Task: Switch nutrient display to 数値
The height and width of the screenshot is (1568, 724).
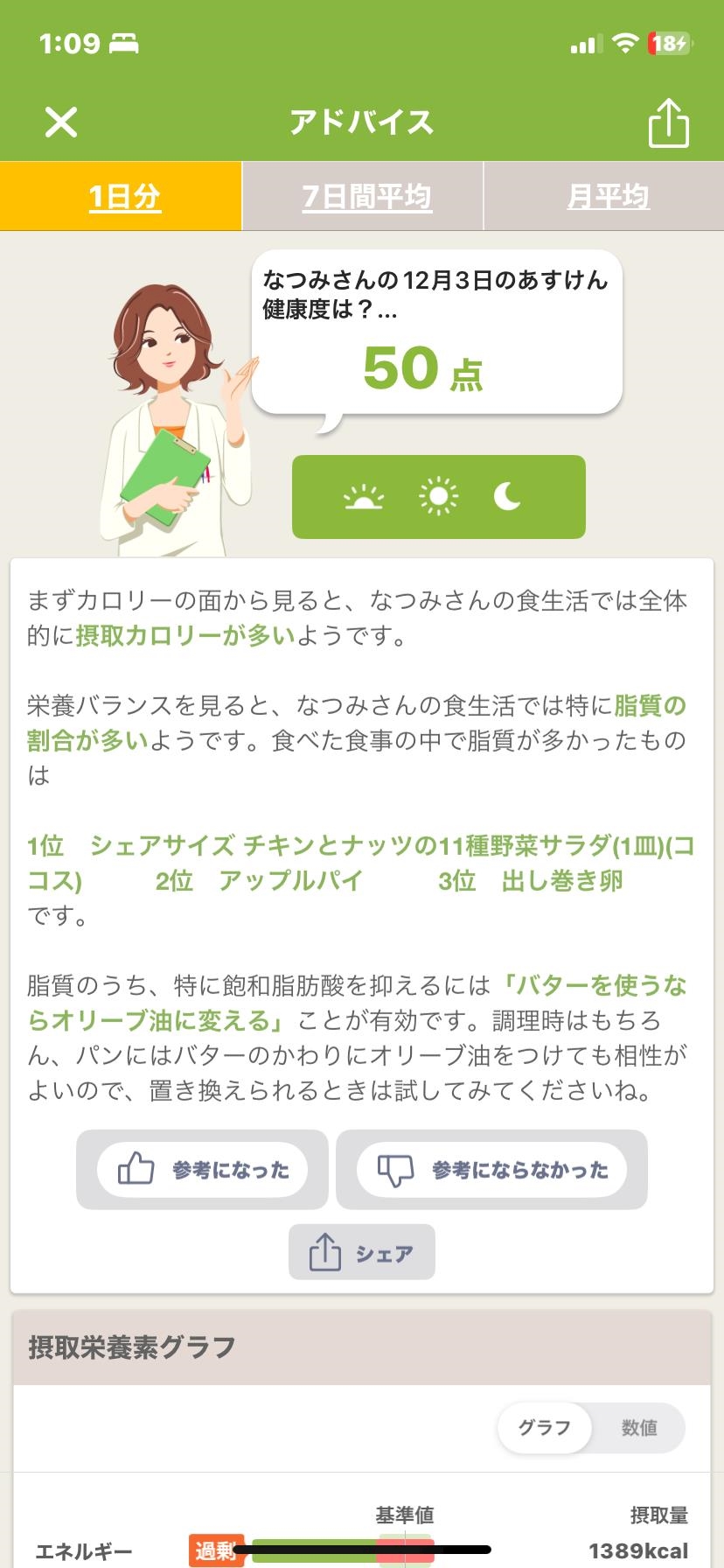Action: pos(639,1428)
